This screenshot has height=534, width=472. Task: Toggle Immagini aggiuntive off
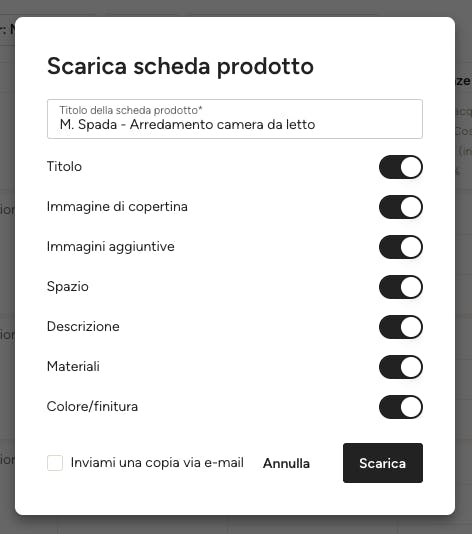pyautogui.click(x=401, y=247)
